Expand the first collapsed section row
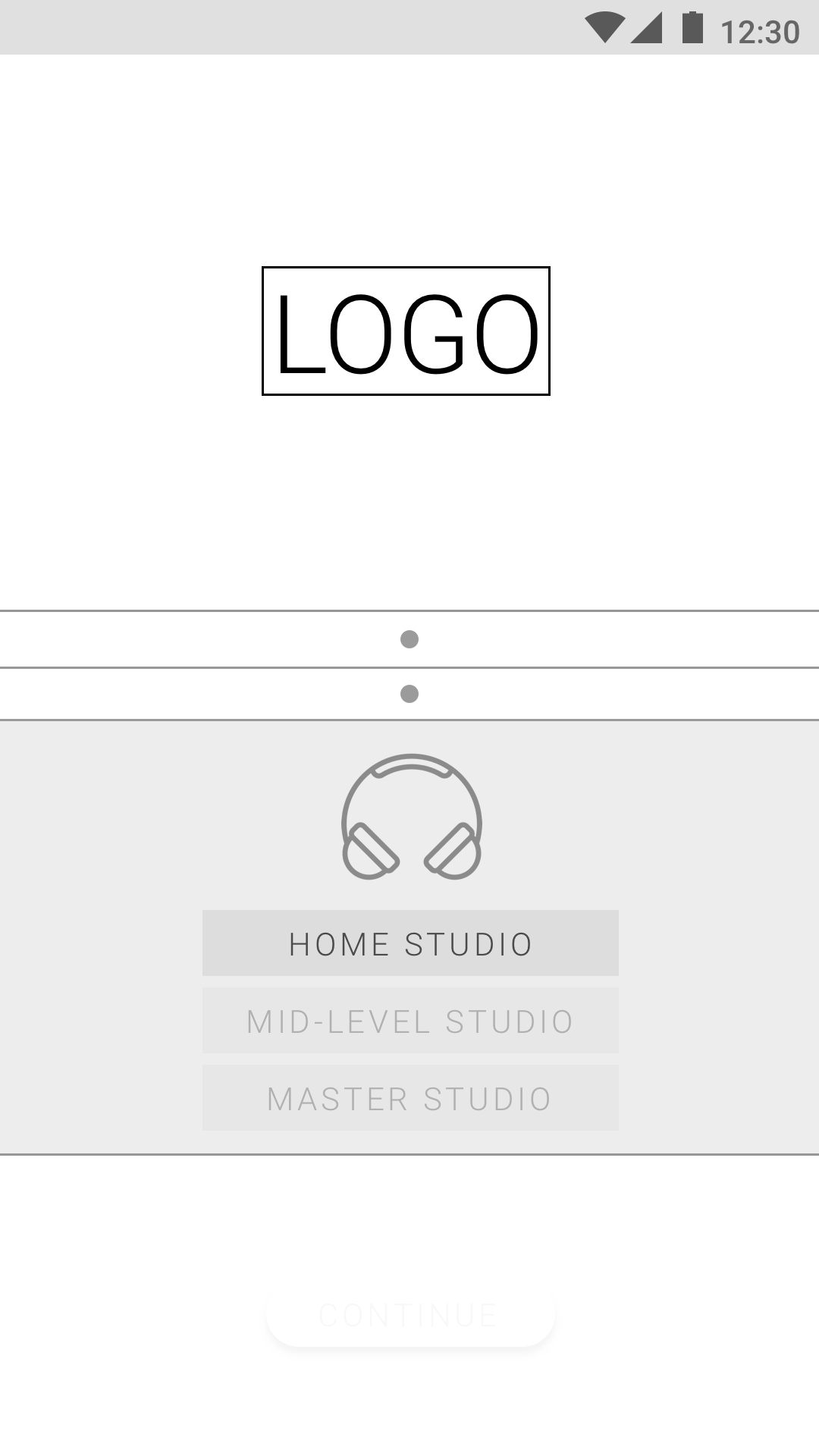The width and height of the screenshot is (819, 1456). (409, 639)
